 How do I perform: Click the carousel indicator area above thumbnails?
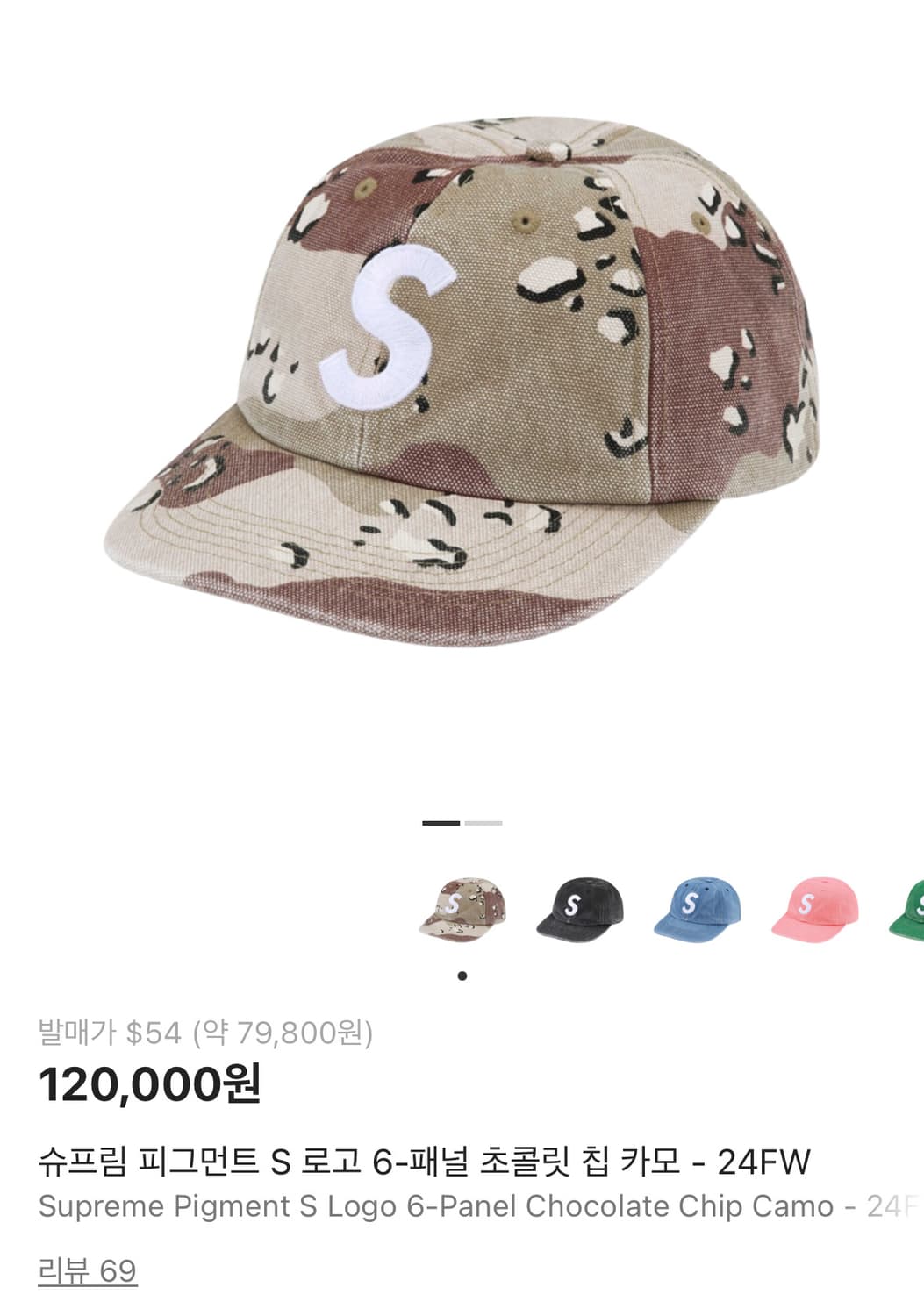click(462, 825)
